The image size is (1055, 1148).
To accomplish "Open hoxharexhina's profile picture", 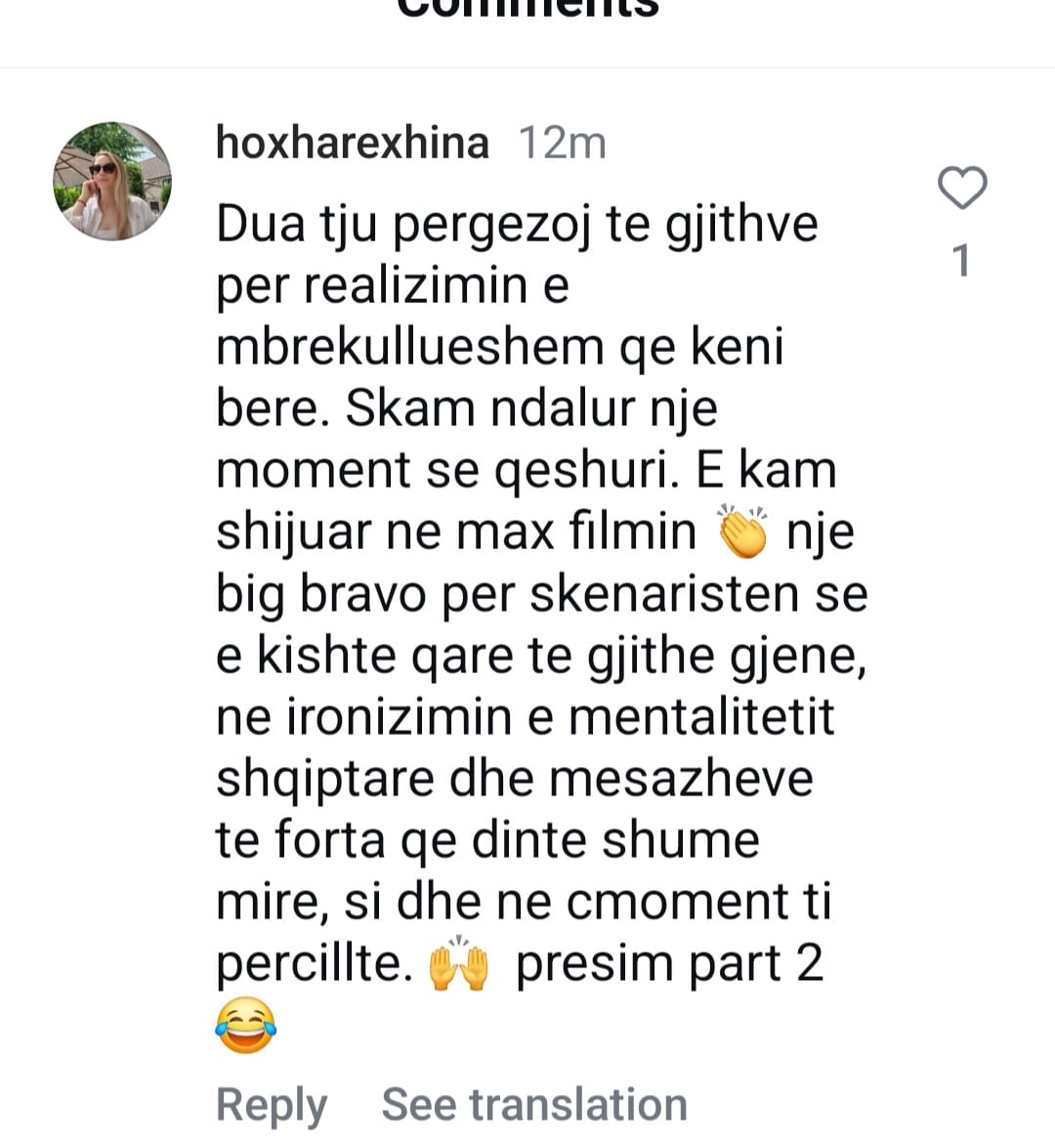I will point(112,181).
